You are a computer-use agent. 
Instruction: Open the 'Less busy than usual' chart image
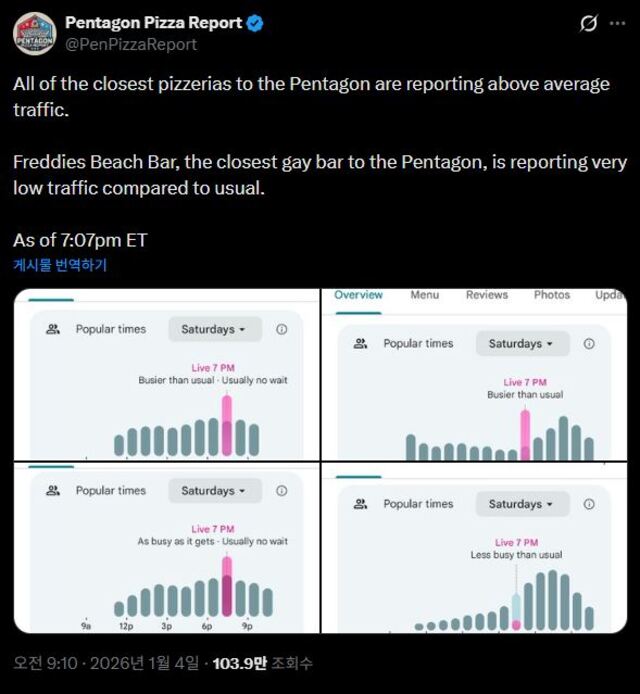pos(474,548)
